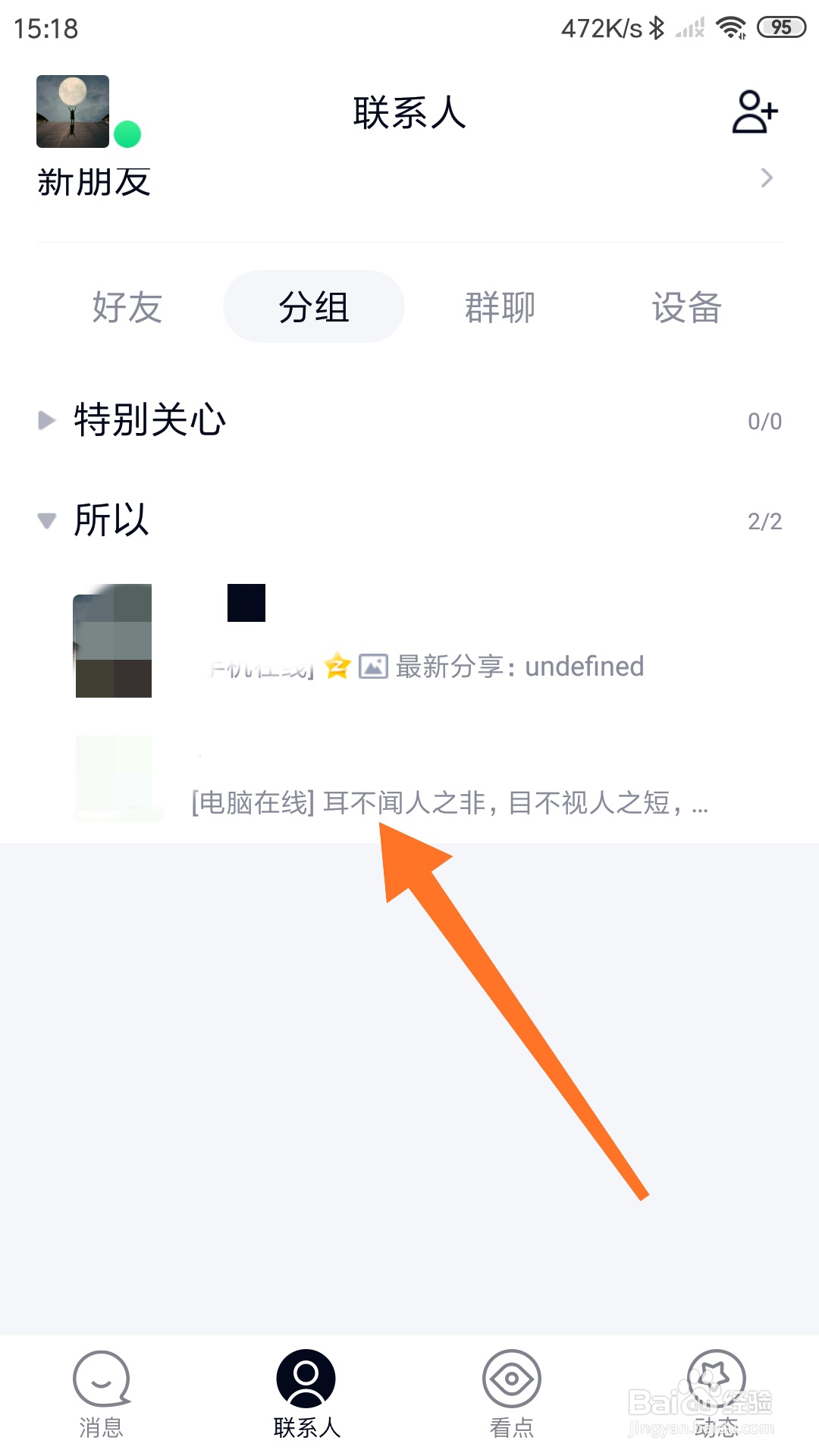Select the first contact's avatar in 所以
The width and height of the screenshot is (819, 1456).
[x=112, y=641]
